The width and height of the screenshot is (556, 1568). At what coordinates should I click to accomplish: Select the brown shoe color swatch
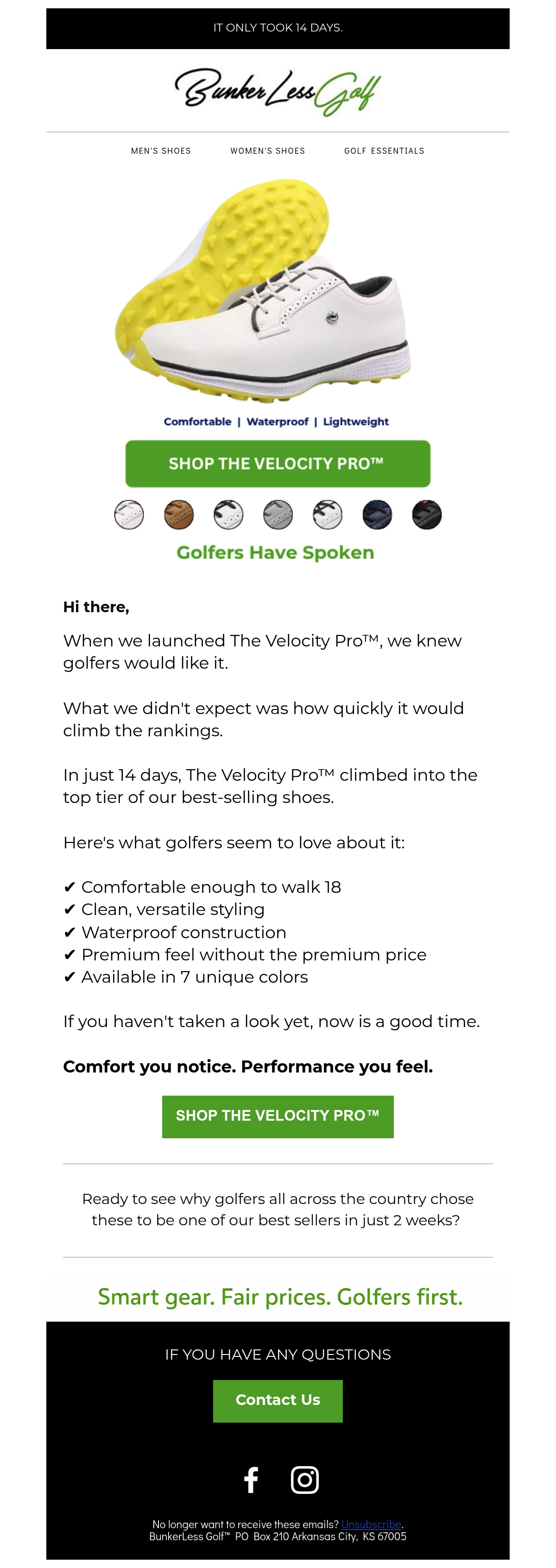coord(179,515)
